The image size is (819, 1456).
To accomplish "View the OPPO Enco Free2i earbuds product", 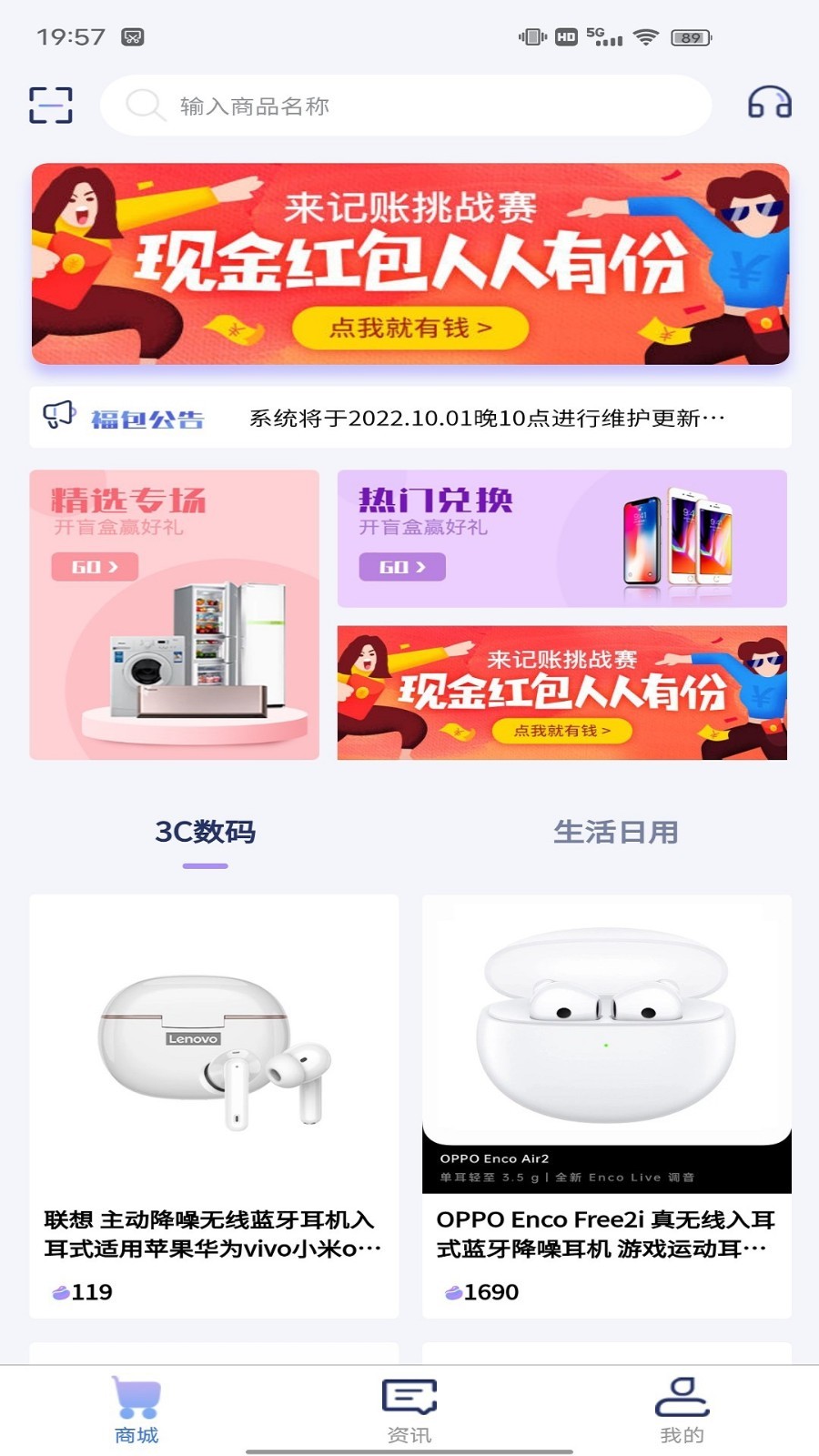I will coord(606,1106).
